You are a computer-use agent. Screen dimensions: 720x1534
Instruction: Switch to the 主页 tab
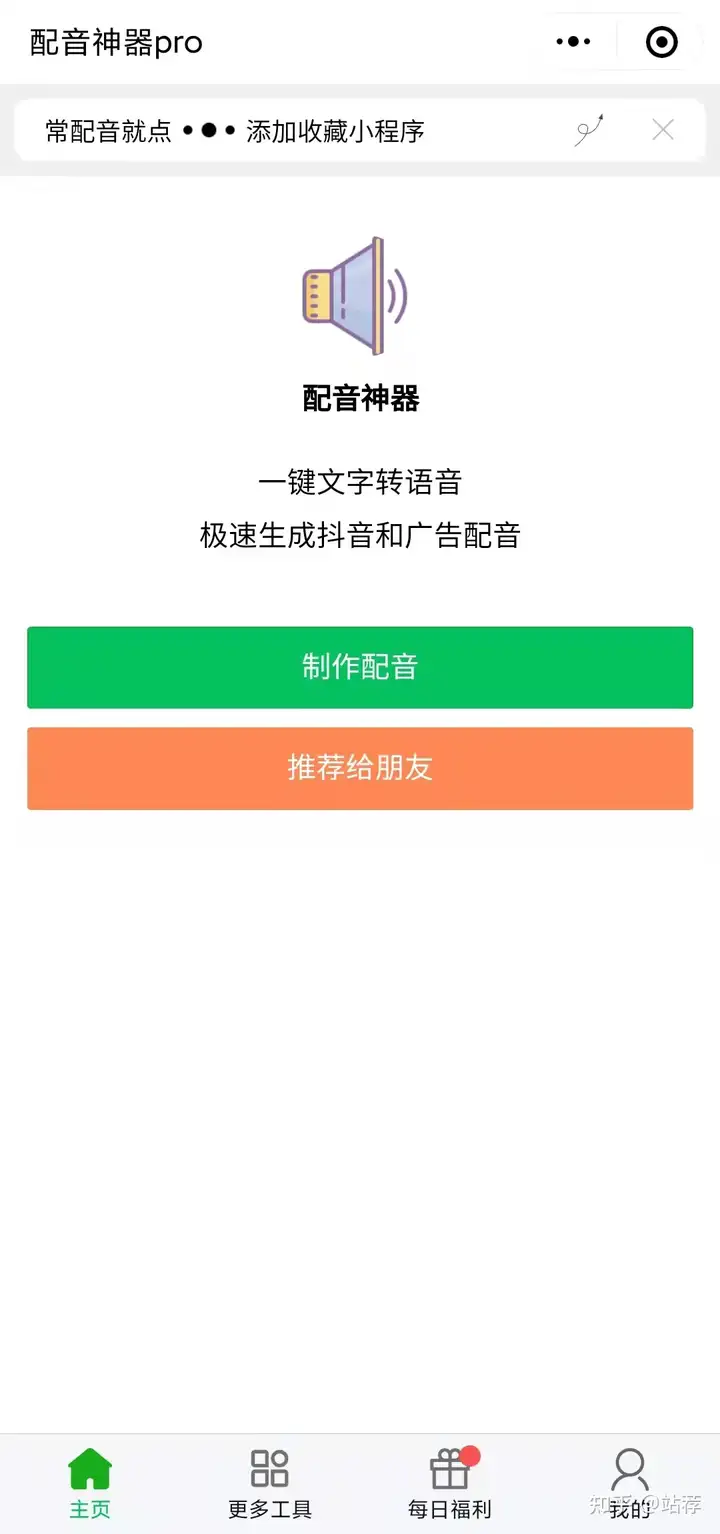90,1484
